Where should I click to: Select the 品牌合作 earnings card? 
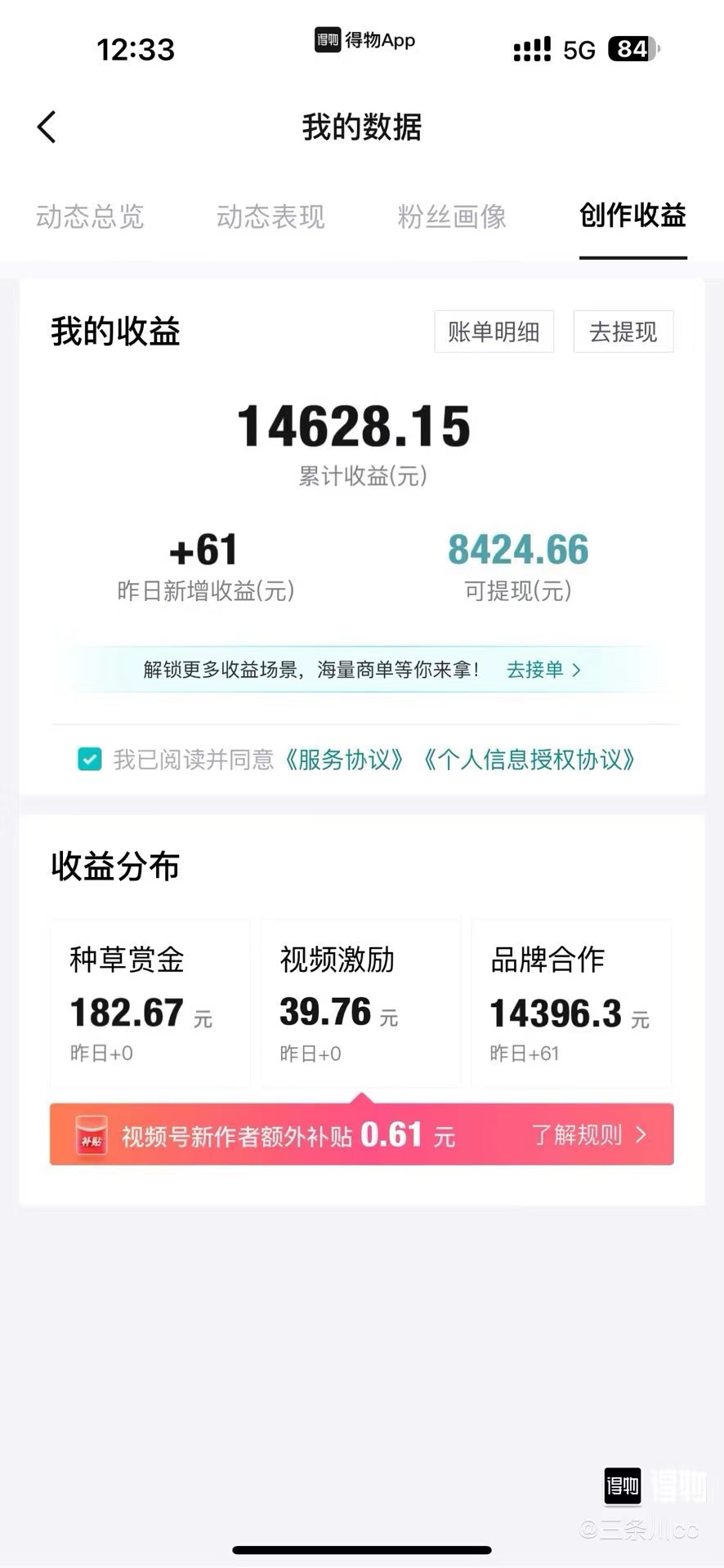pyautogui.click(x=571, y=1004)
